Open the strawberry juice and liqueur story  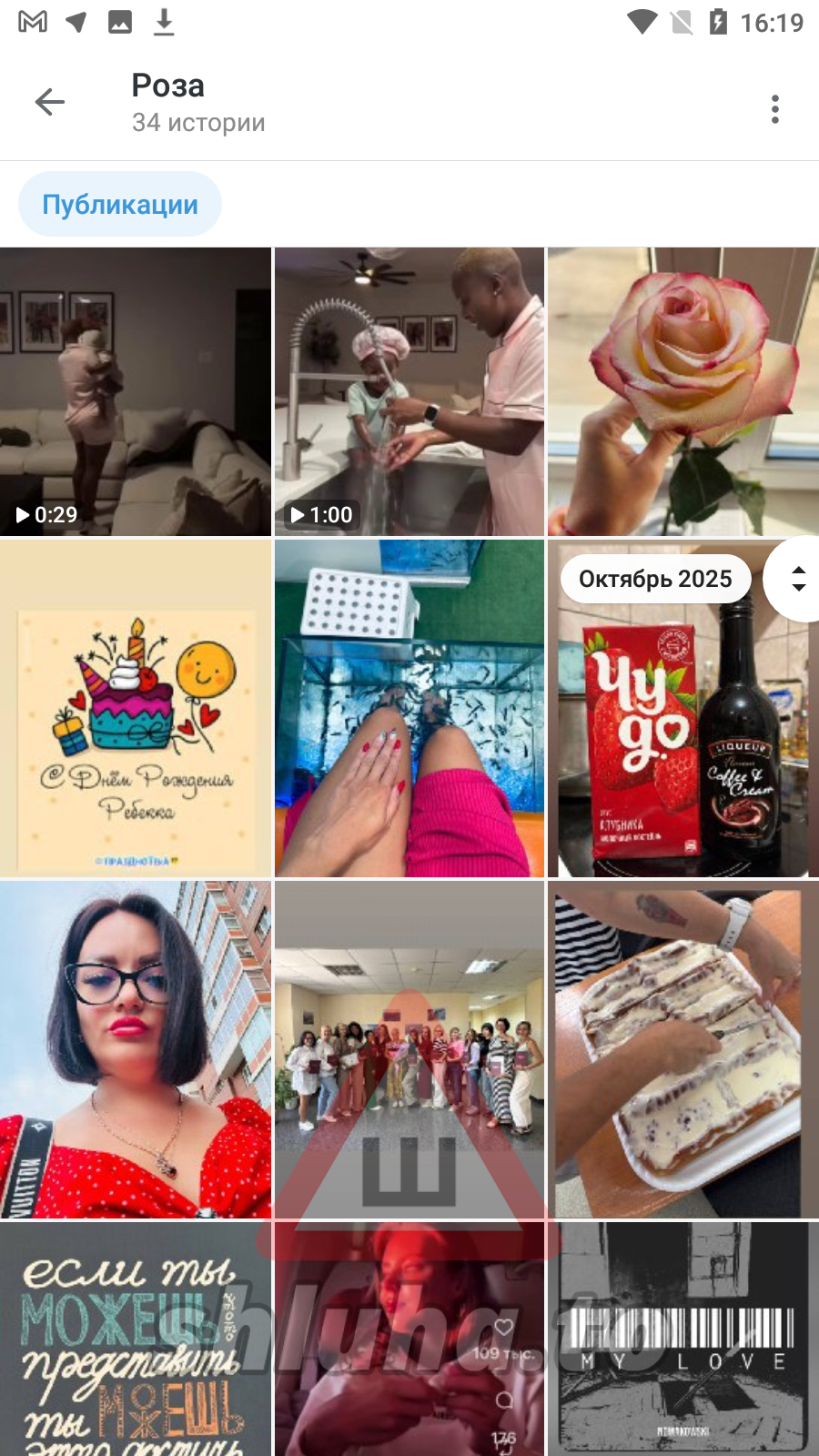(682, 728)
